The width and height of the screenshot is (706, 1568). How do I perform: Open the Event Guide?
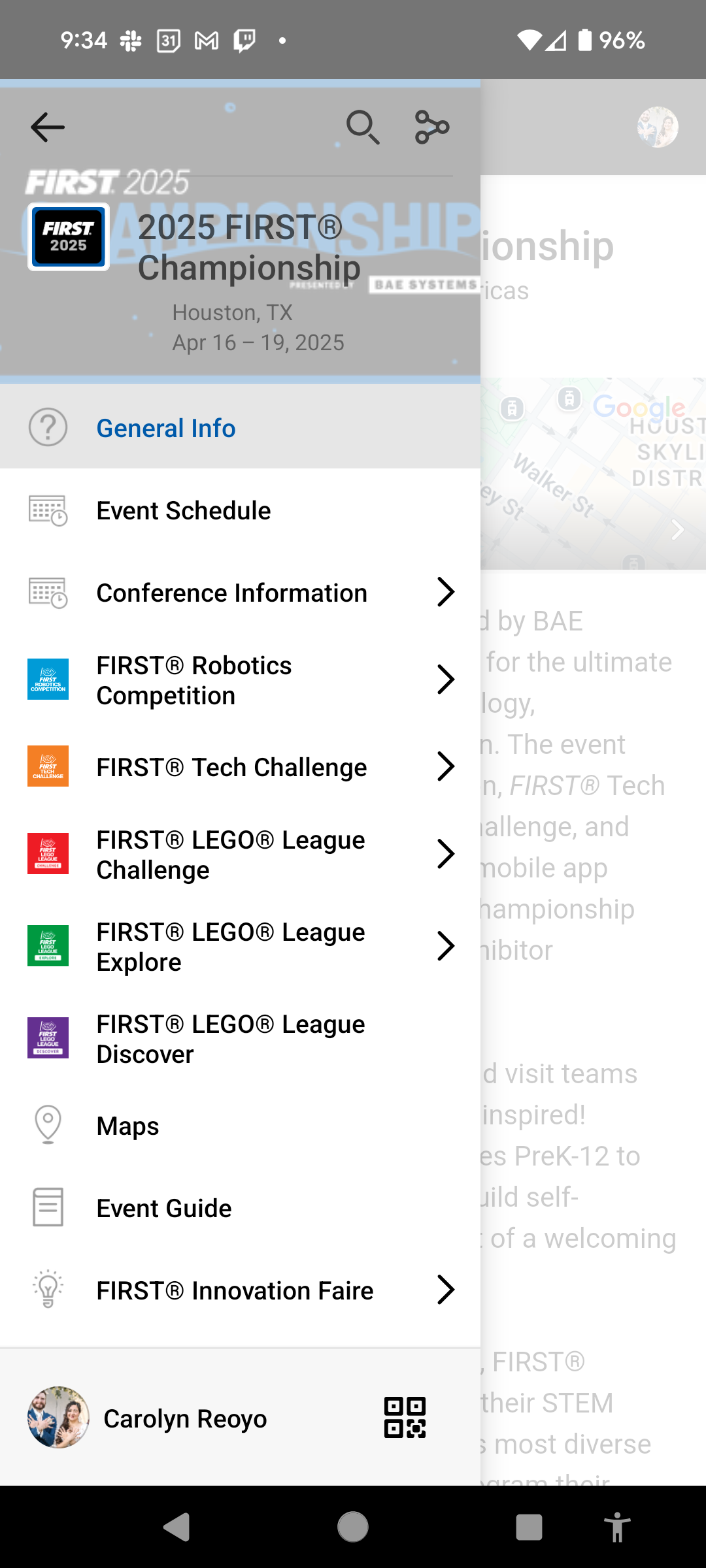tap(240, 1208)
